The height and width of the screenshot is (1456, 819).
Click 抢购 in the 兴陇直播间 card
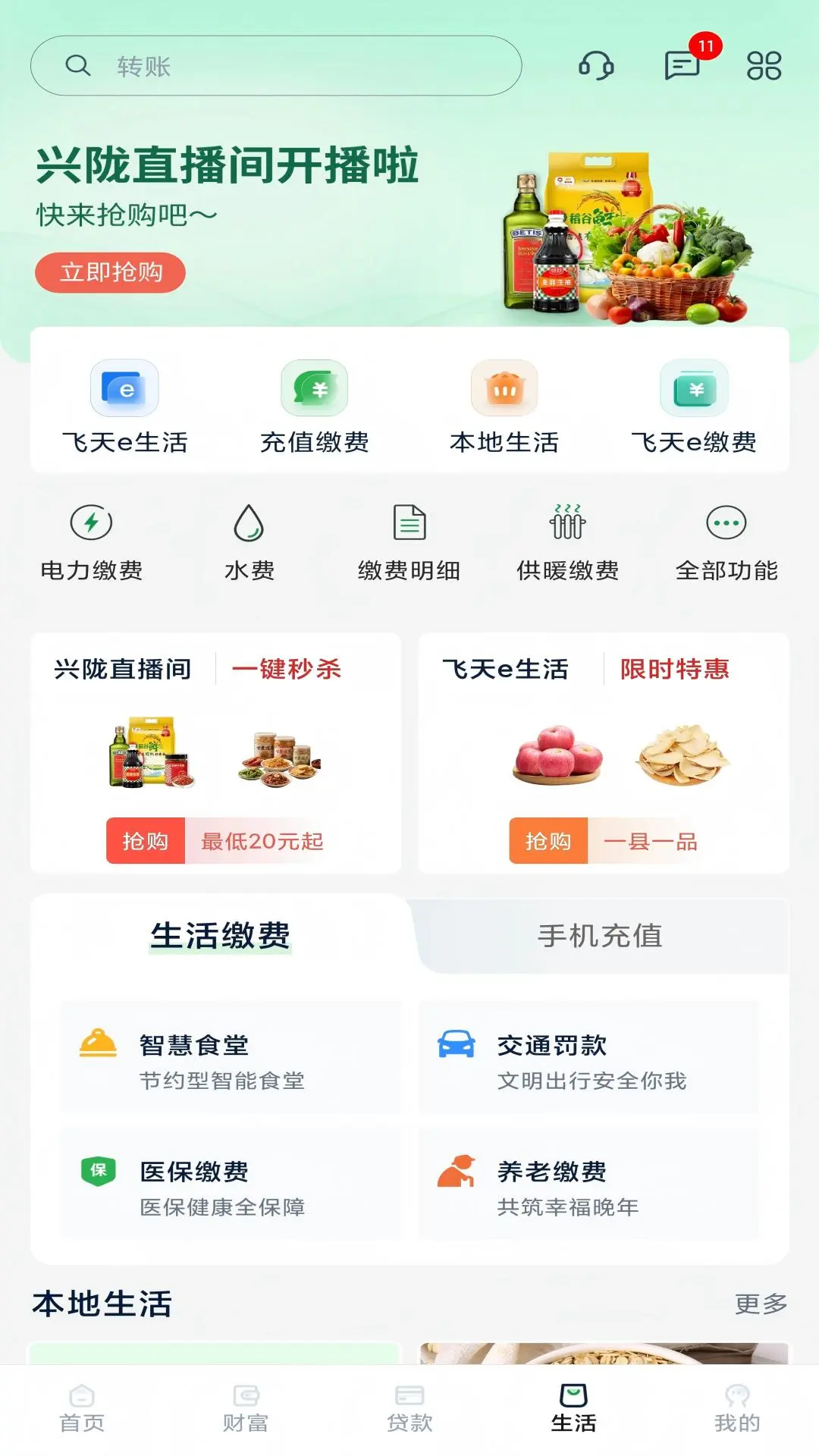tap(147, 841)
